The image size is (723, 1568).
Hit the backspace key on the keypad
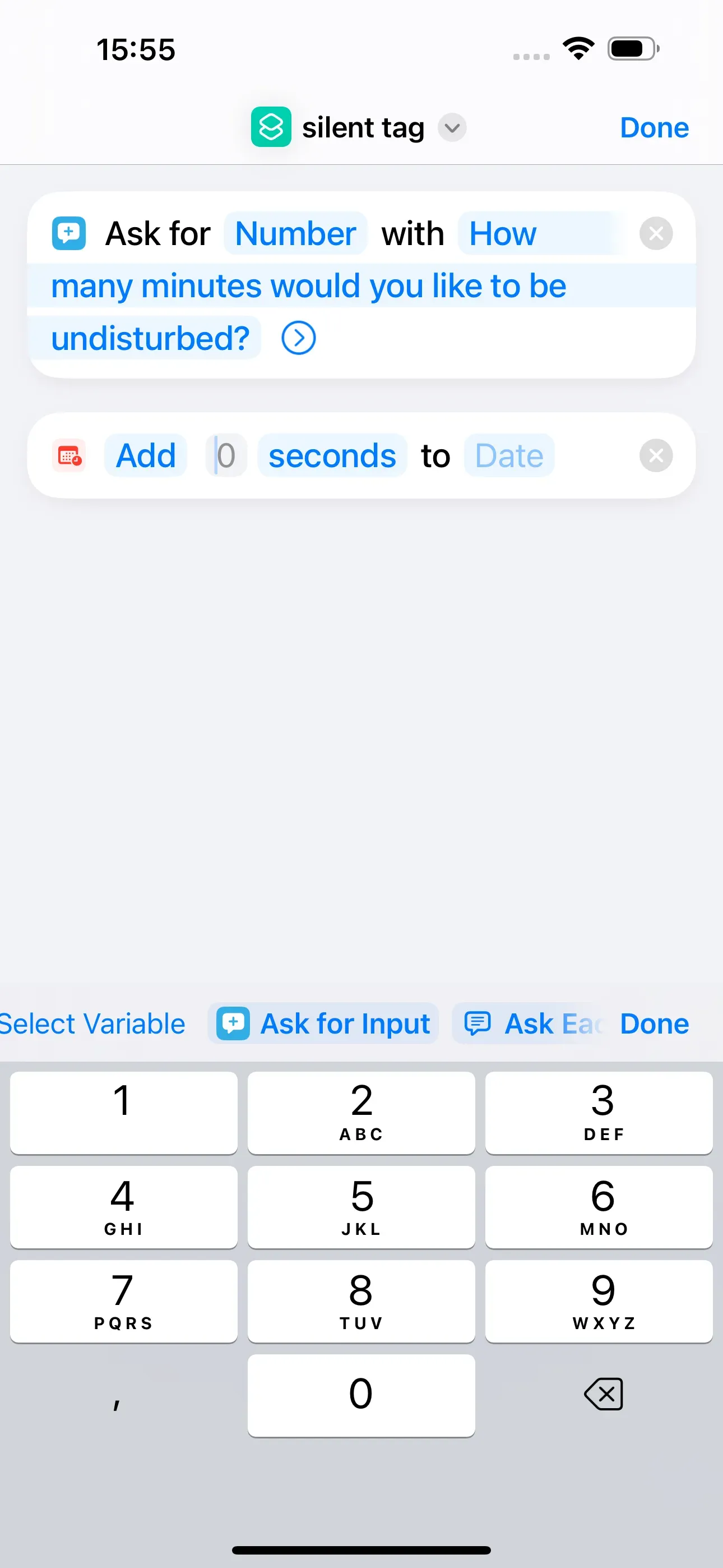pos(603,1394)
